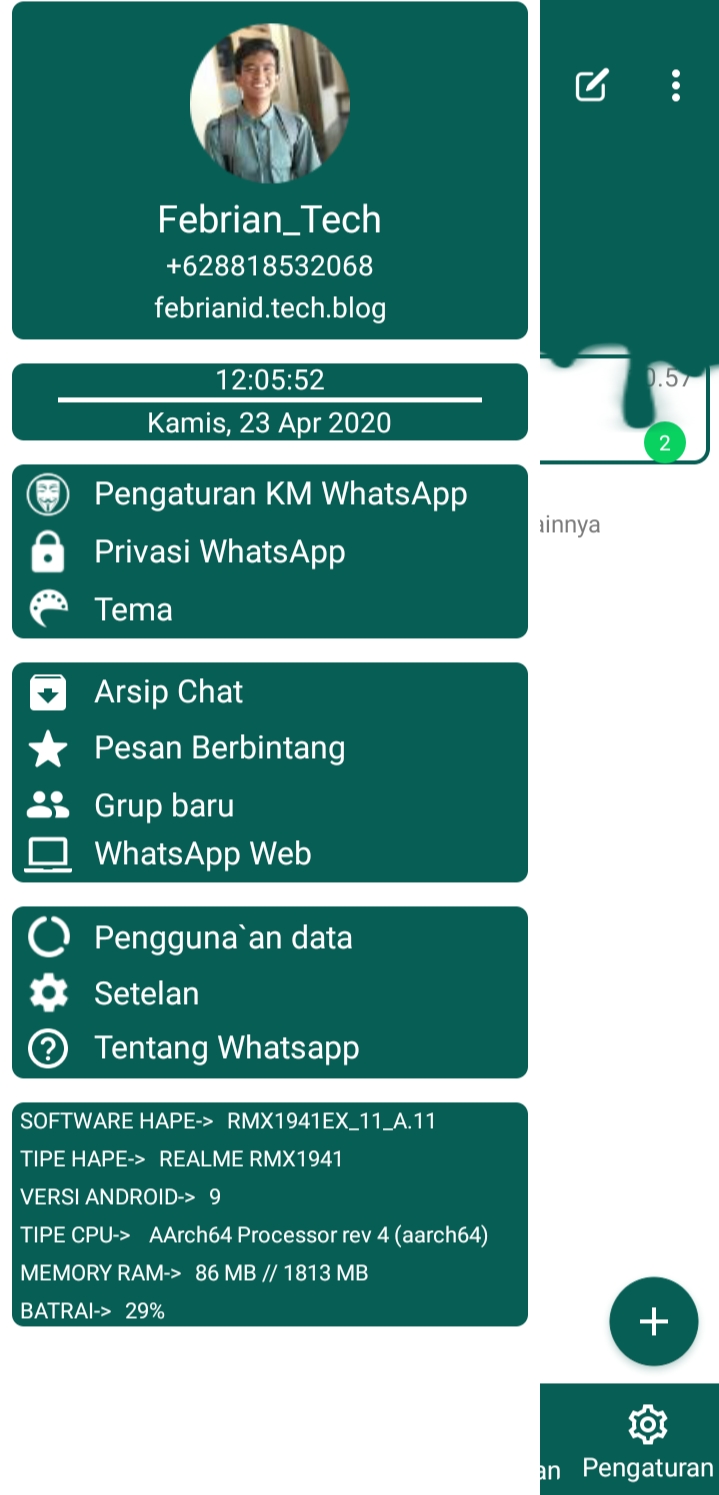
Task: Open the three-dot overflow menu
Action: (x=676, y=85)
